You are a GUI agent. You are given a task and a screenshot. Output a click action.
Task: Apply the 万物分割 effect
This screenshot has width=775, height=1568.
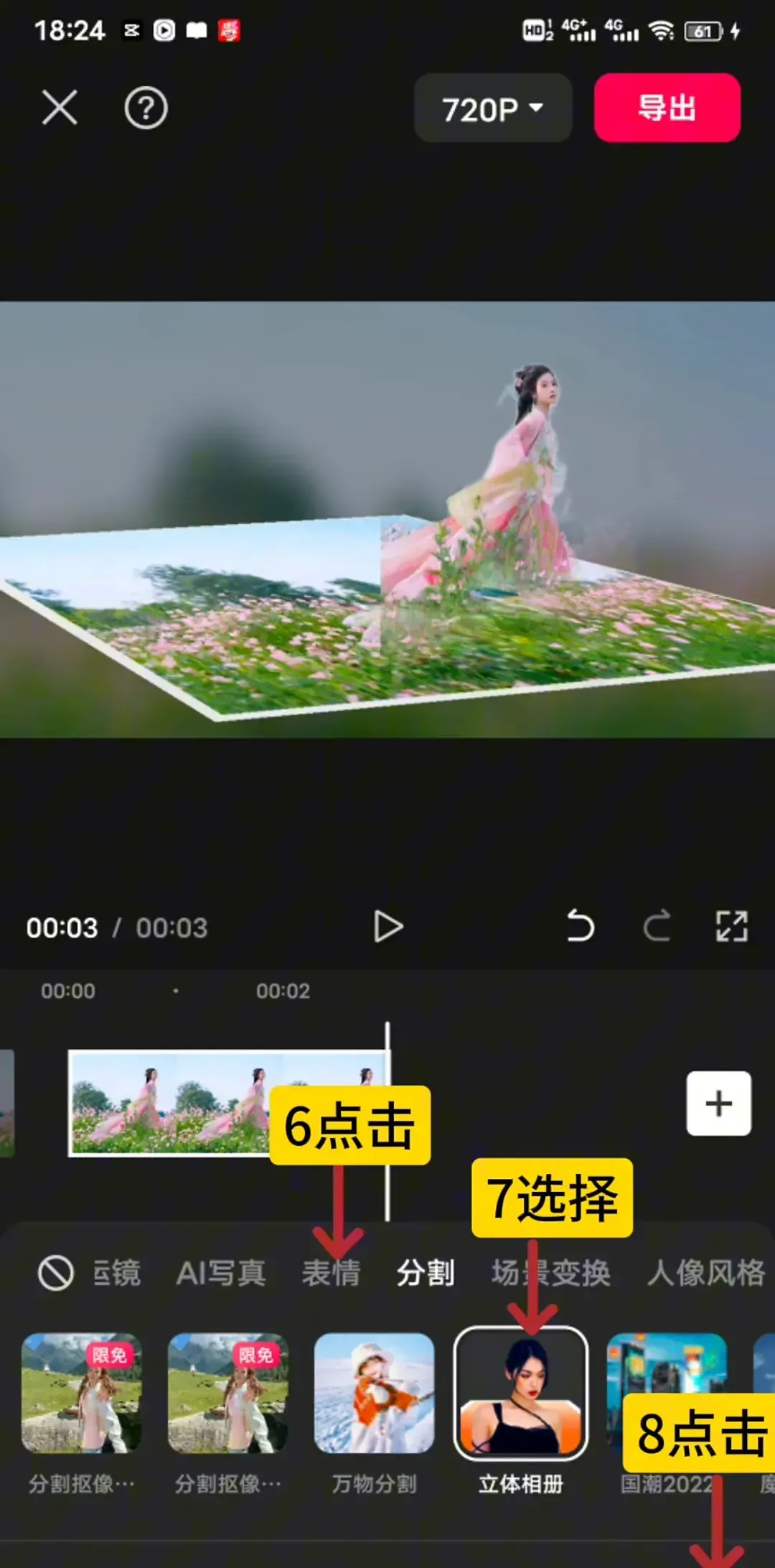tap(374, 1394)
